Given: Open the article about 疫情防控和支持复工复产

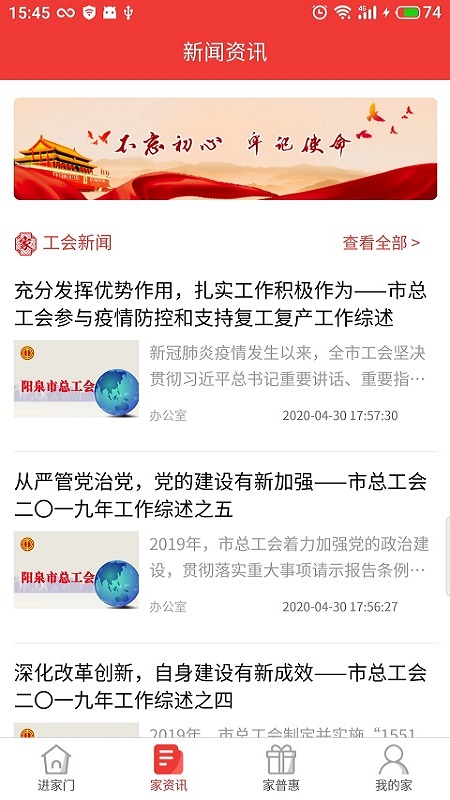Looking at the screenshot, I should pos(225,352).
